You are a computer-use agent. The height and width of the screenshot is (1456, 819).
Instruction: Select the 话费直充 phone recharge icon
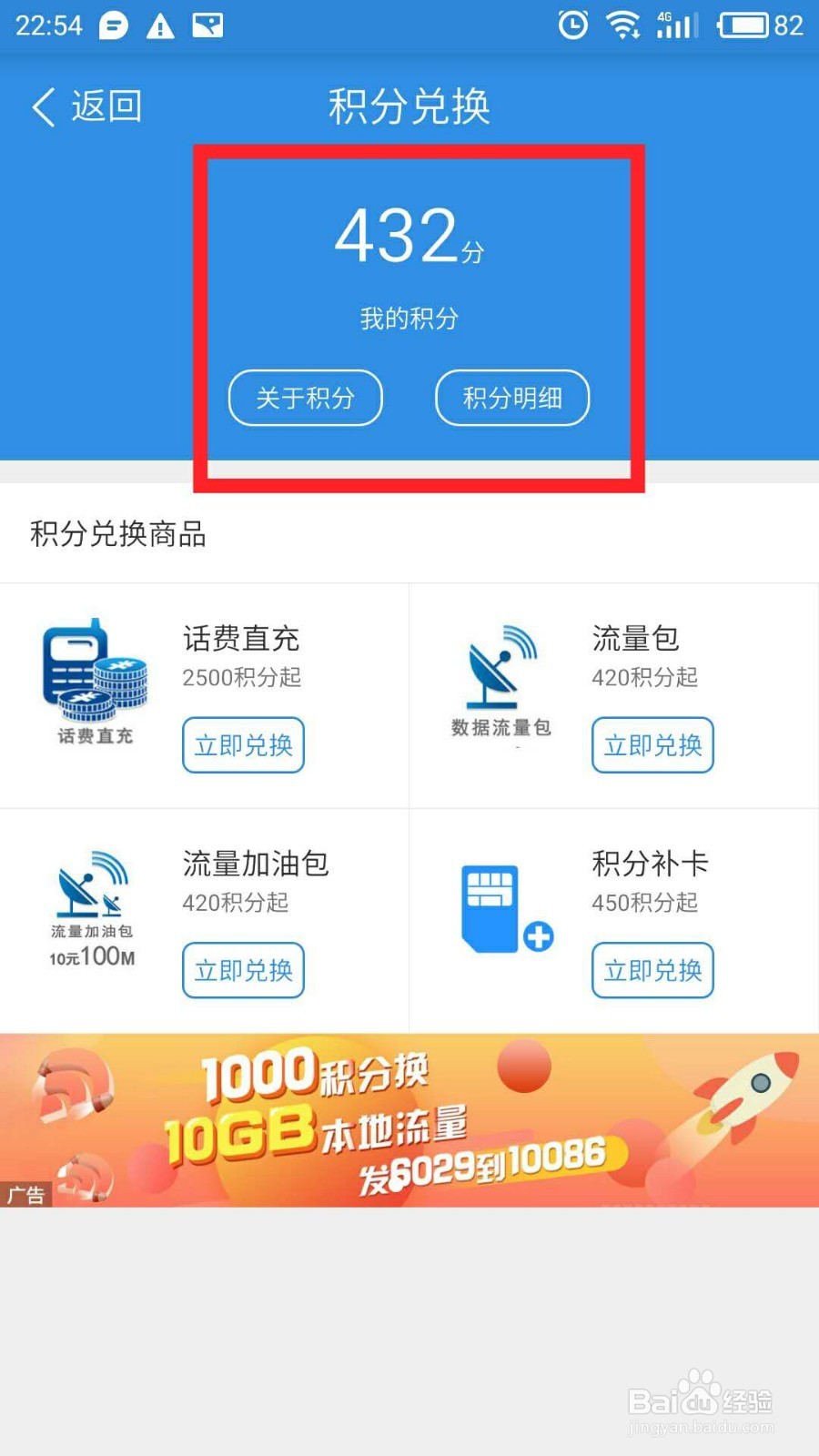(x=96, y=678)
